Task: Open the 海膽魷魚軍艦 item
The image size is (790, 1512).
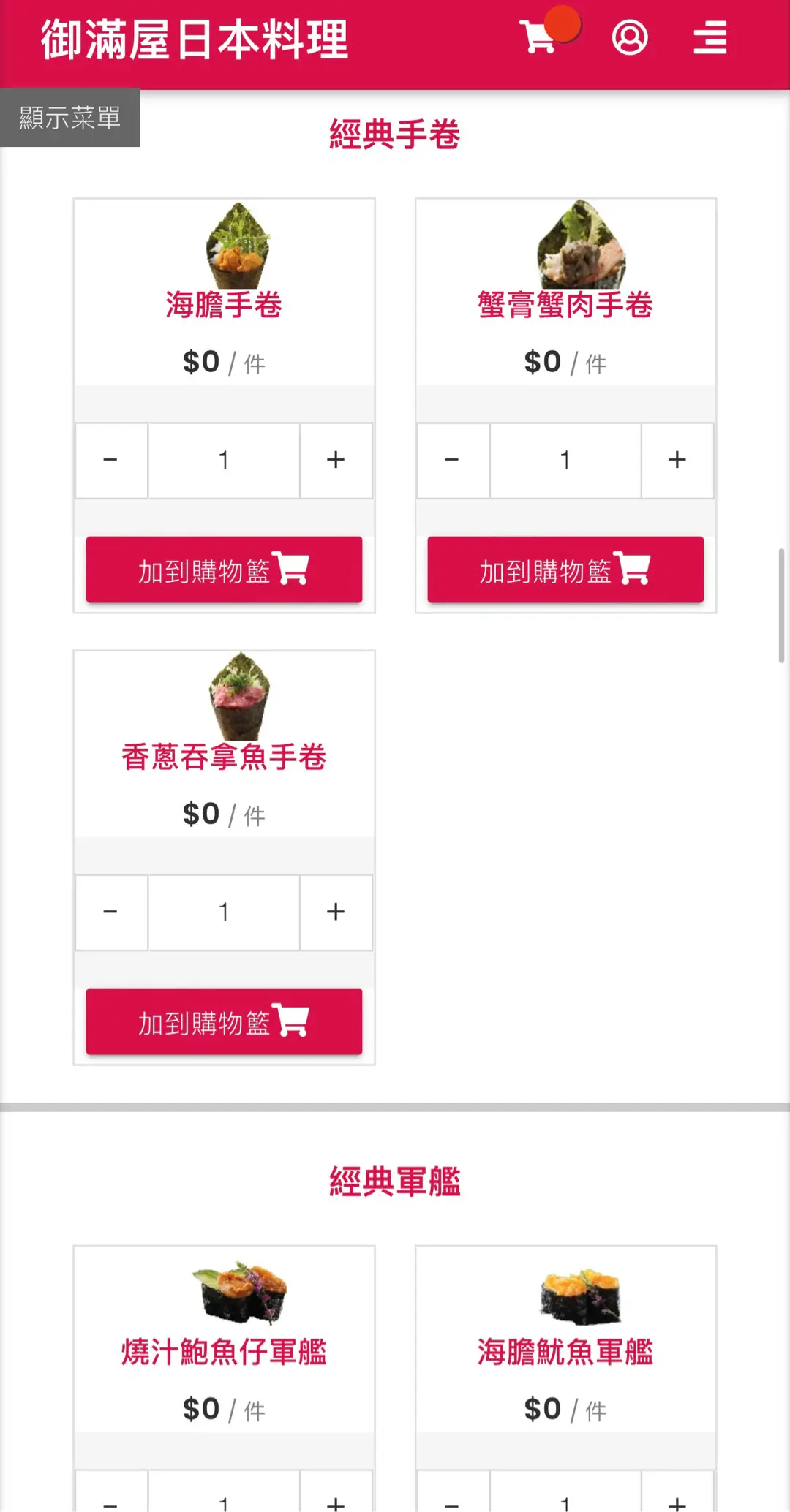Action: 565,1351
